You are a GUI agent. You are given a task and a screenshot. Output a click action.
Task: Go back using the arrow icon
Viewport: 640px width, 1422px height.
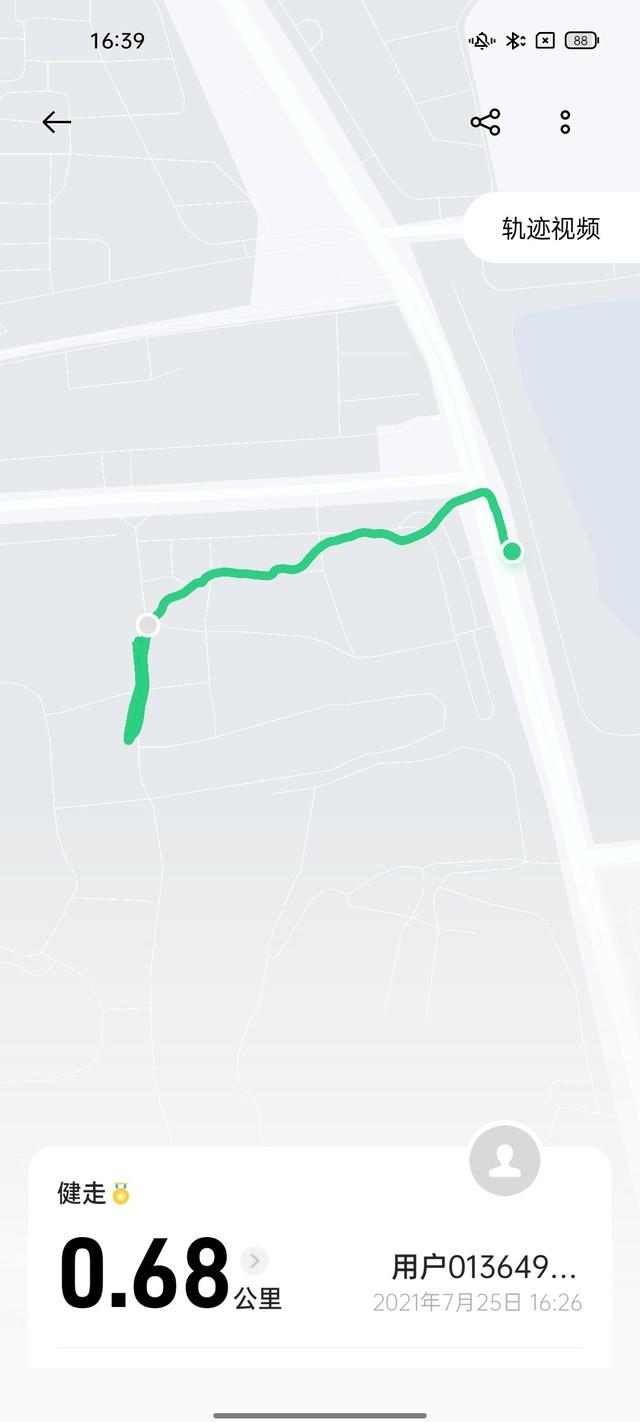pos(56,122)
